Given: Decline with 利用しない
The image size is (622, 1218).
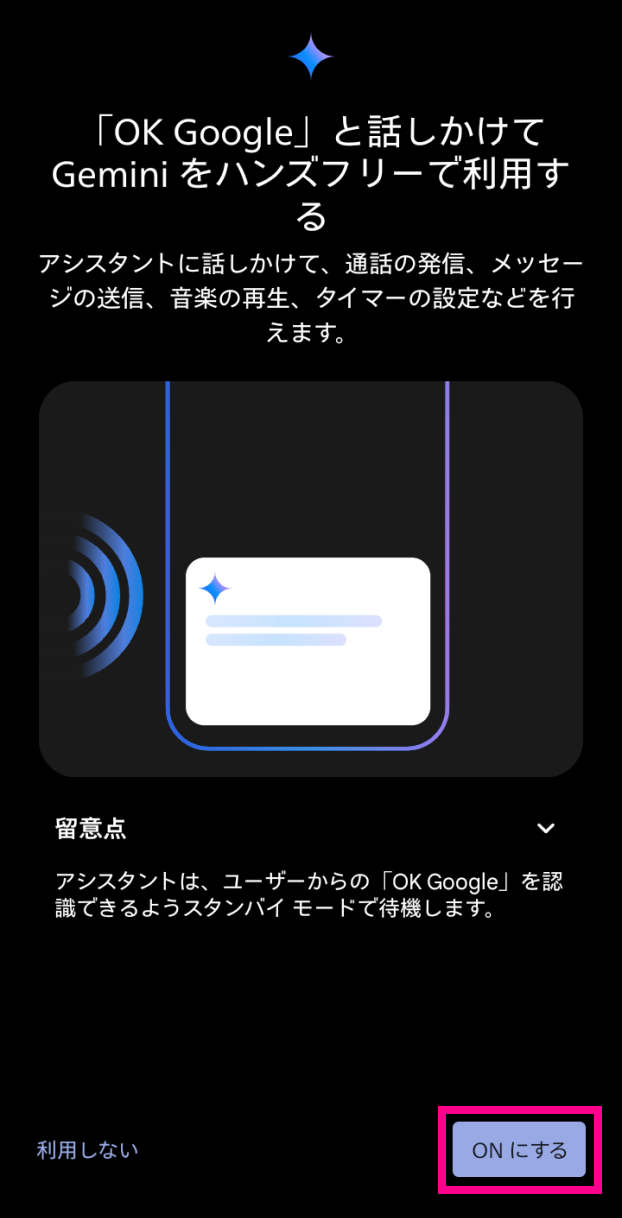Looking at the screenshot, I should point(88,1150).
